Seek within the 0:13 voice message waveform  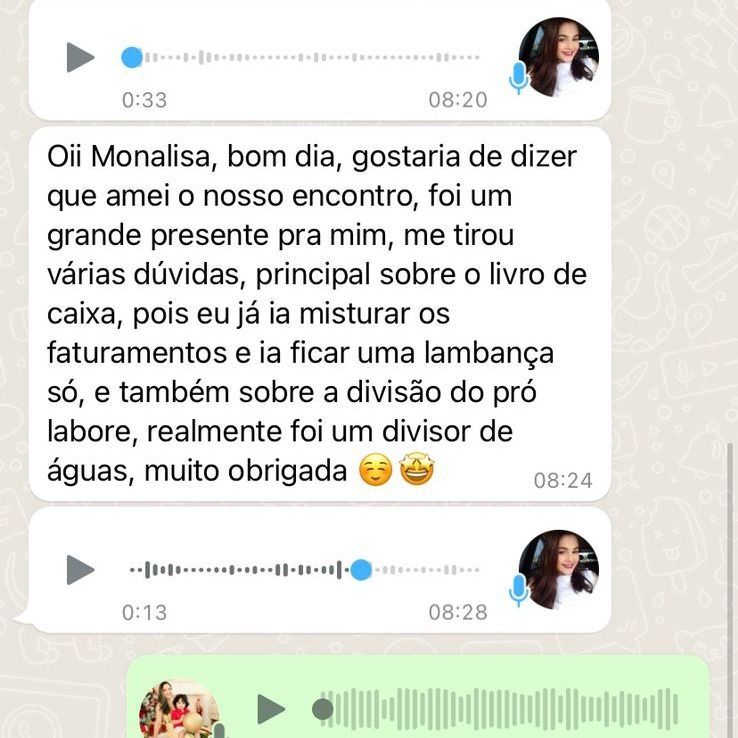pos(300,570)
